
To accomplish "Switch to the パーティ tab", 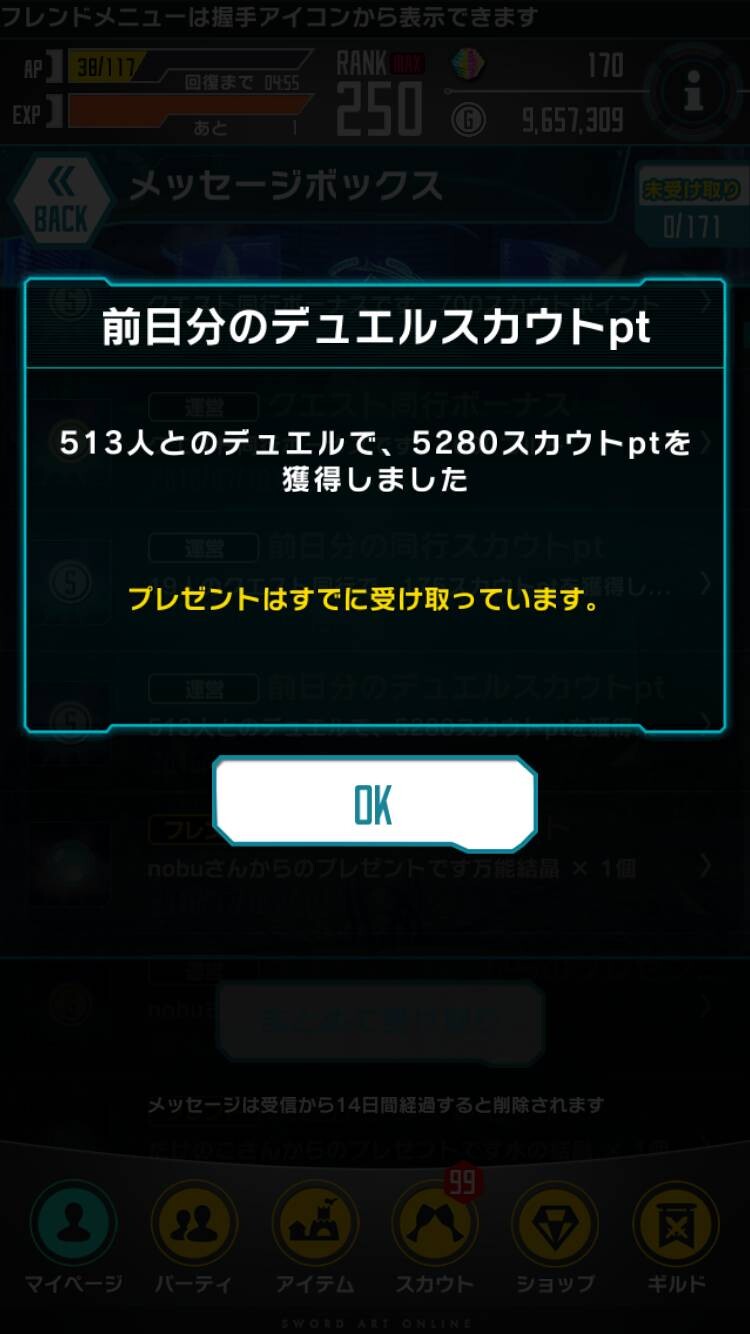I will [194, 1237].
